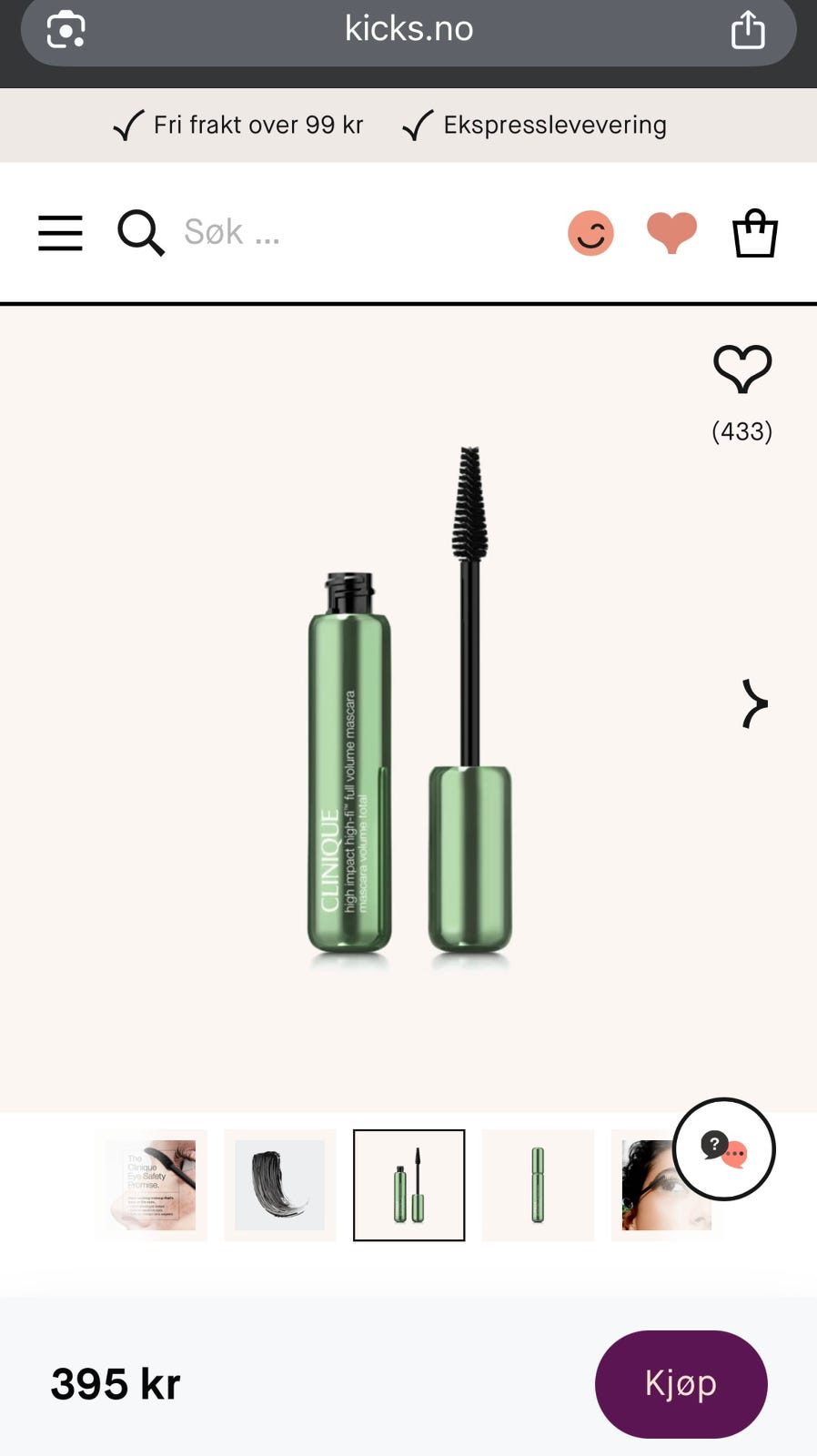817x1456 pixels.
Task: Select the Eye Safety Promise thumbnail
Action: (152, 1185)
